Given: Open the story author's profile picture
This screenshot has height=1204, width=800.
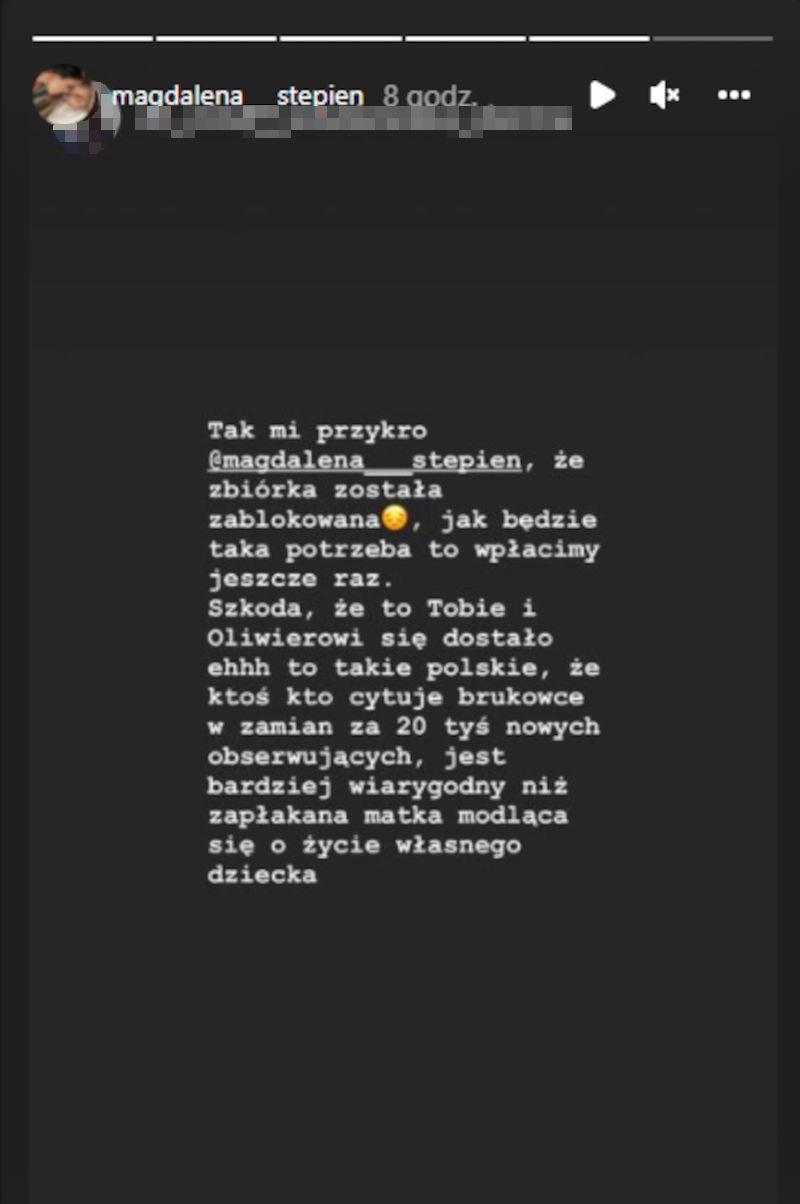Looking at the screenshot, I should (68, 98).
